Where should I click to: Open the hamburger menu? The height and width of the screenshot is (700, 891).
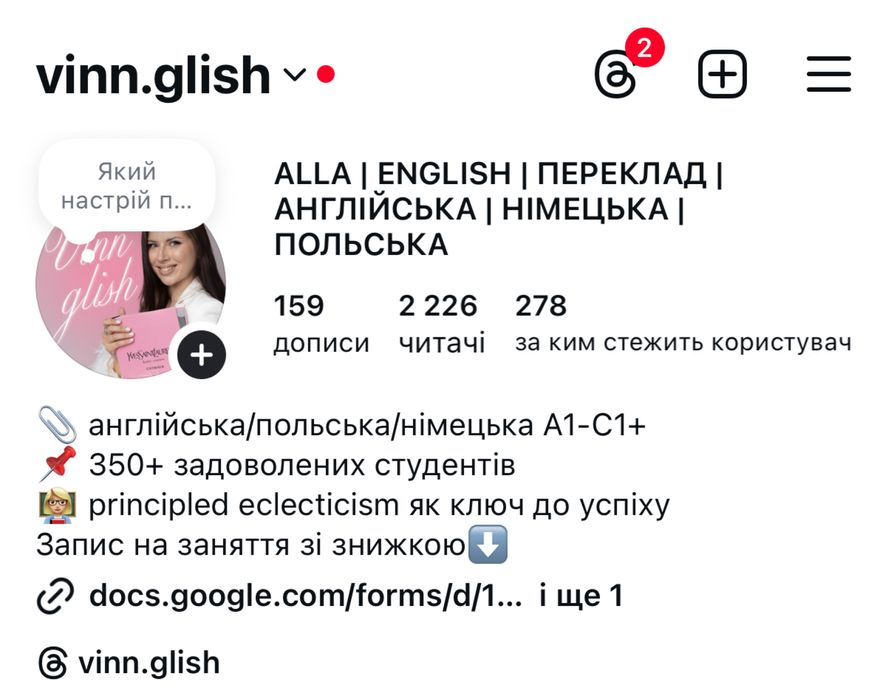pos(828,75)
